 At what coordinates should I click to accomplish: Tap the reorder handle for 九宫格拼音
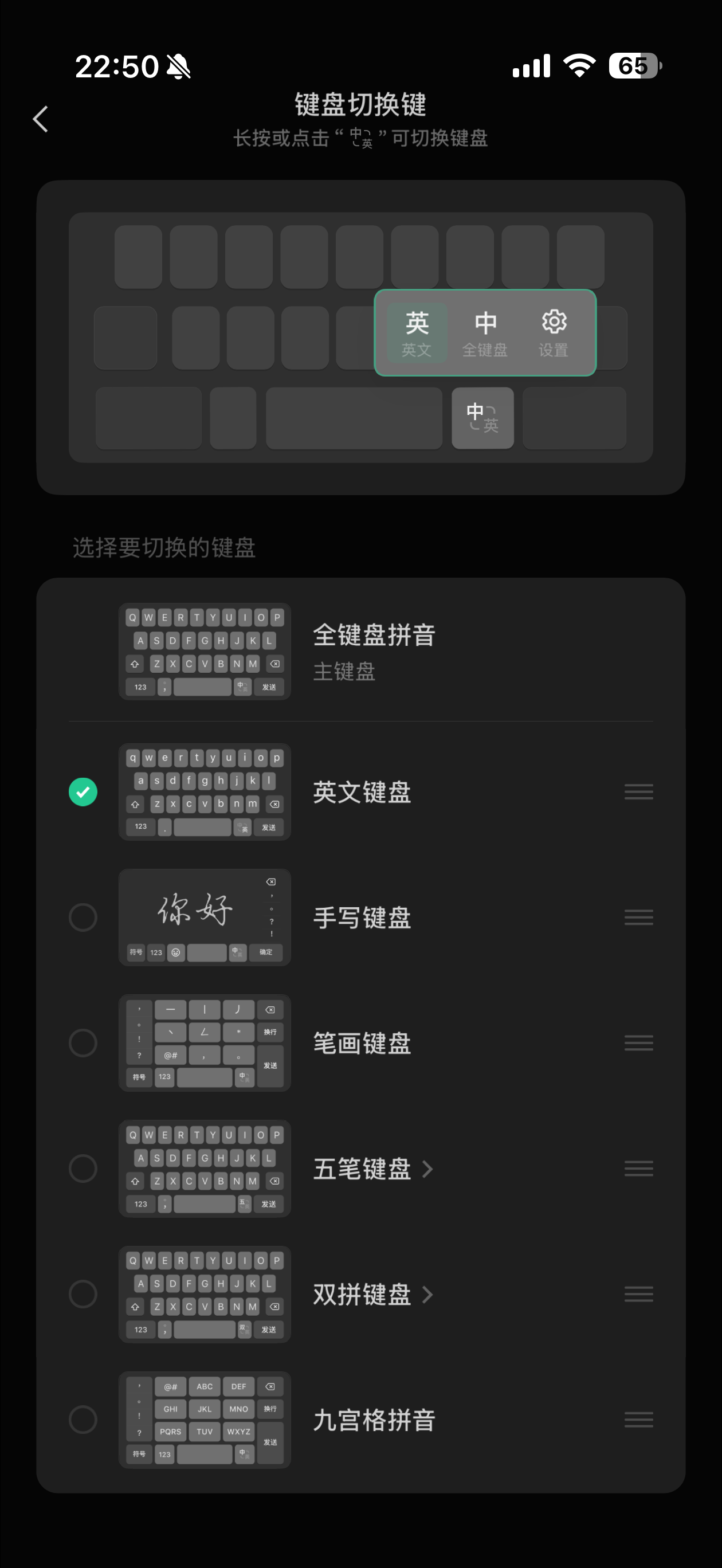click(x=638, y=1420)
